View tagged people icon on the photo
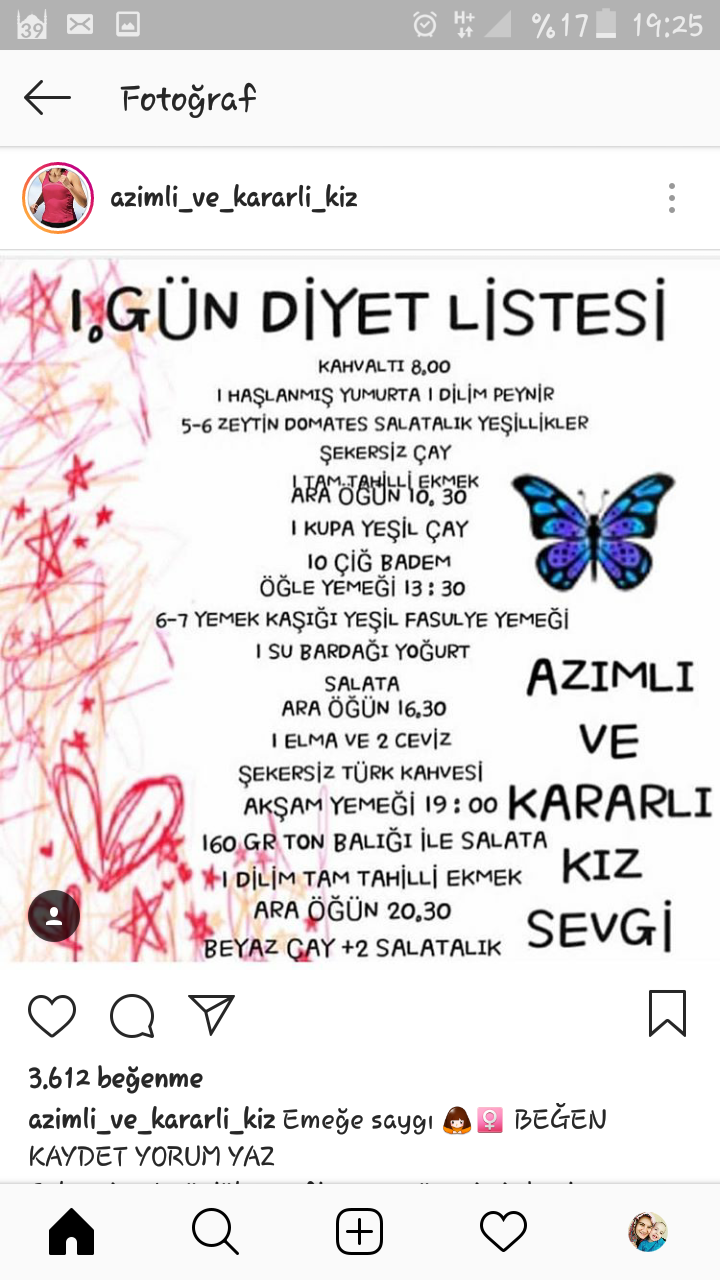 click(54, 916)
